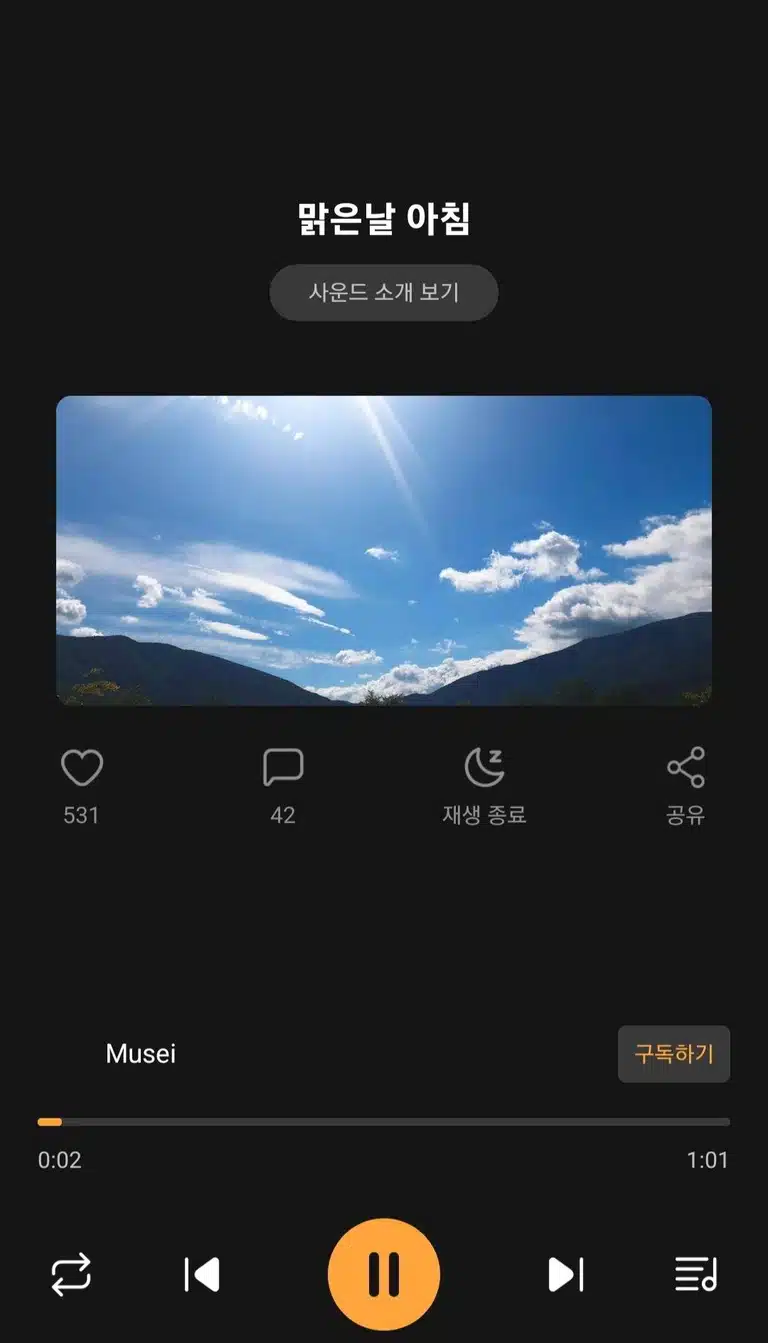Screen dimensions: 768x1343
Task: Tap the middle of the playback progress bar
Action: [x=384, y=1122]
